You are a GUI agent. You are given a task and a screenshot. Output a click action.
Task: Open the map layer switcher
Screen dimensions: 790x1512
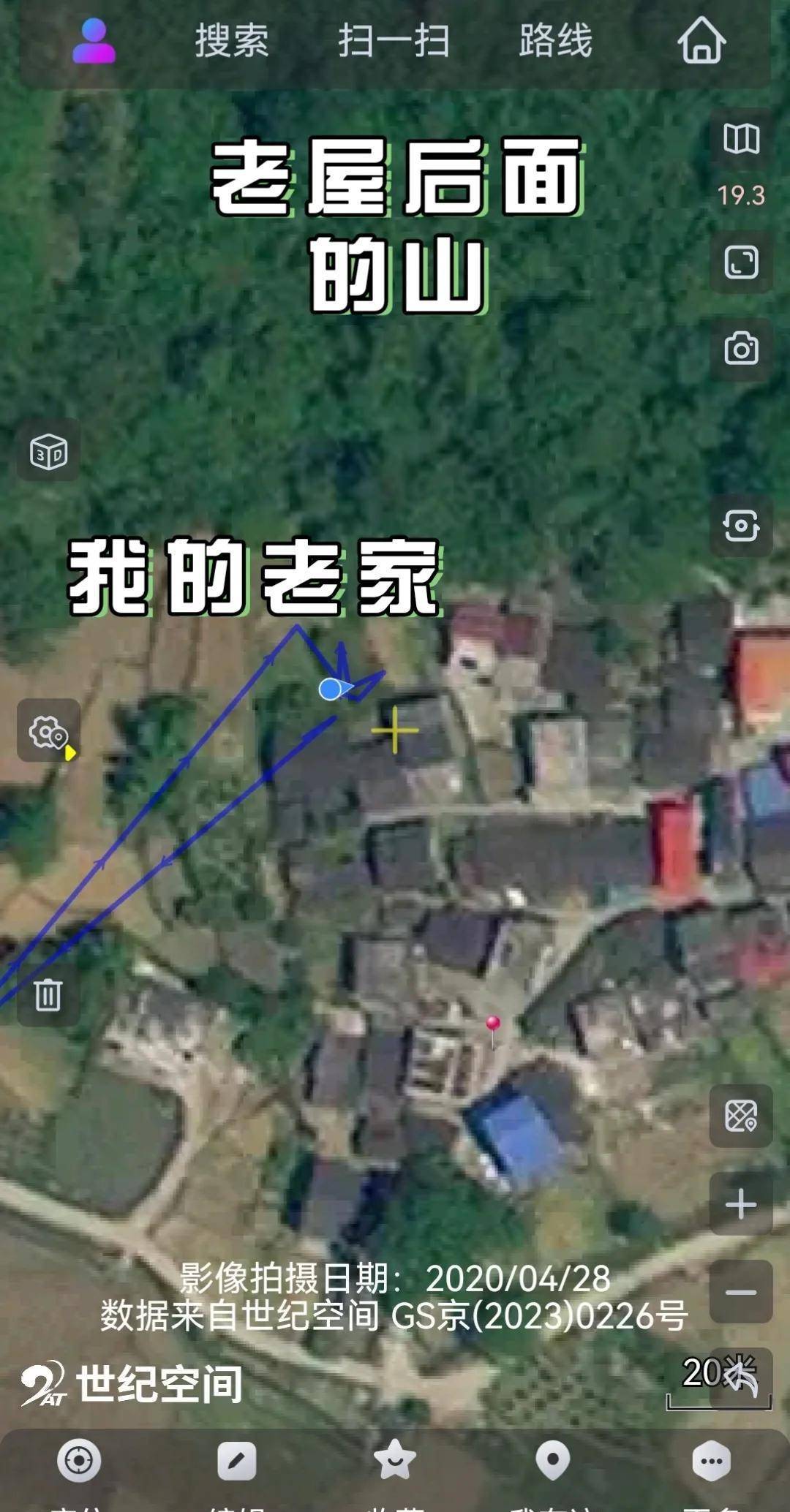(x=741, y=139)
